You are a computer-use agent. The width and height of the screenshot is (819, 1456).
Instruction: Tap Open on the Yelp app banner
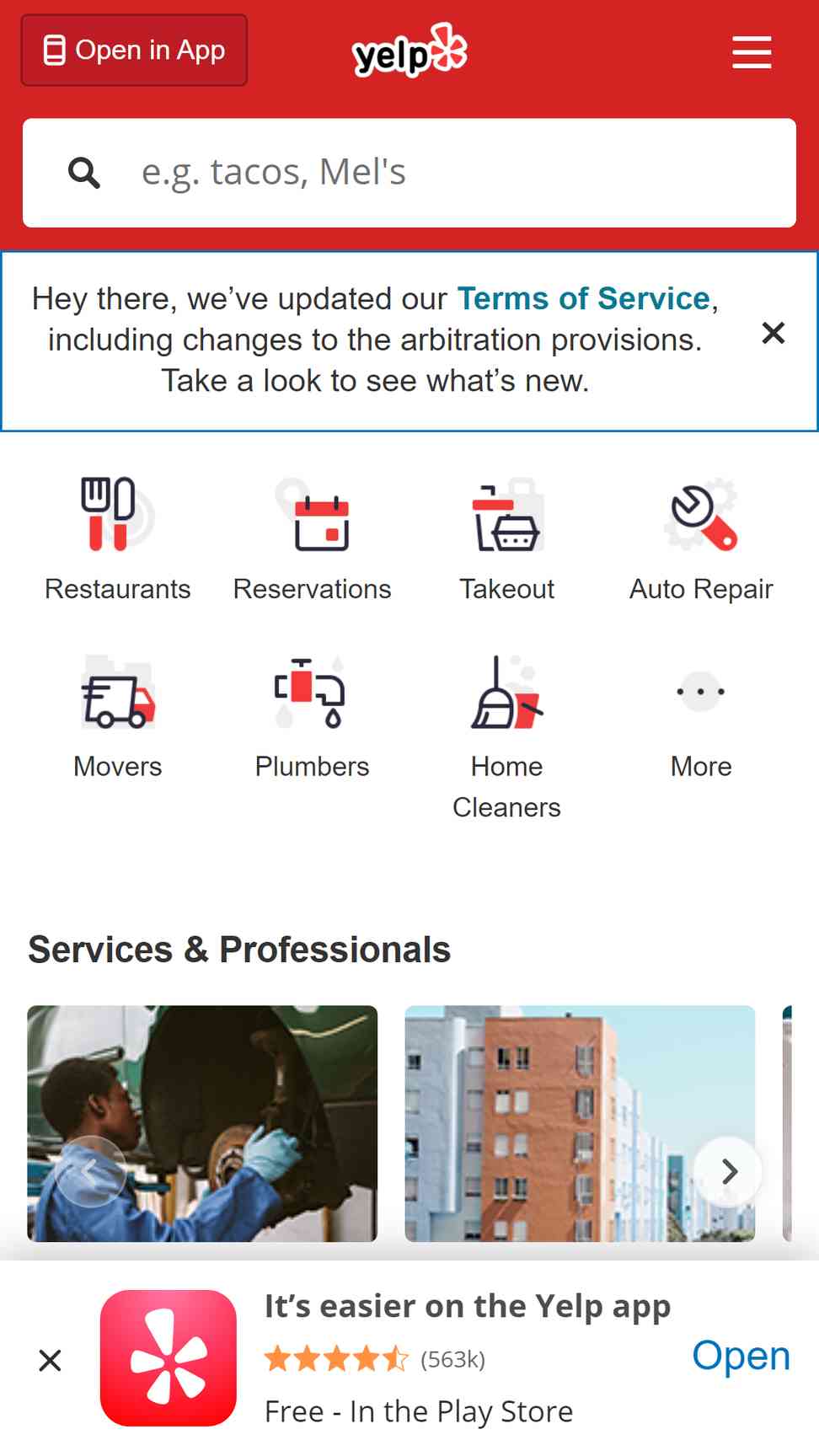click(x=741, y=1357)
